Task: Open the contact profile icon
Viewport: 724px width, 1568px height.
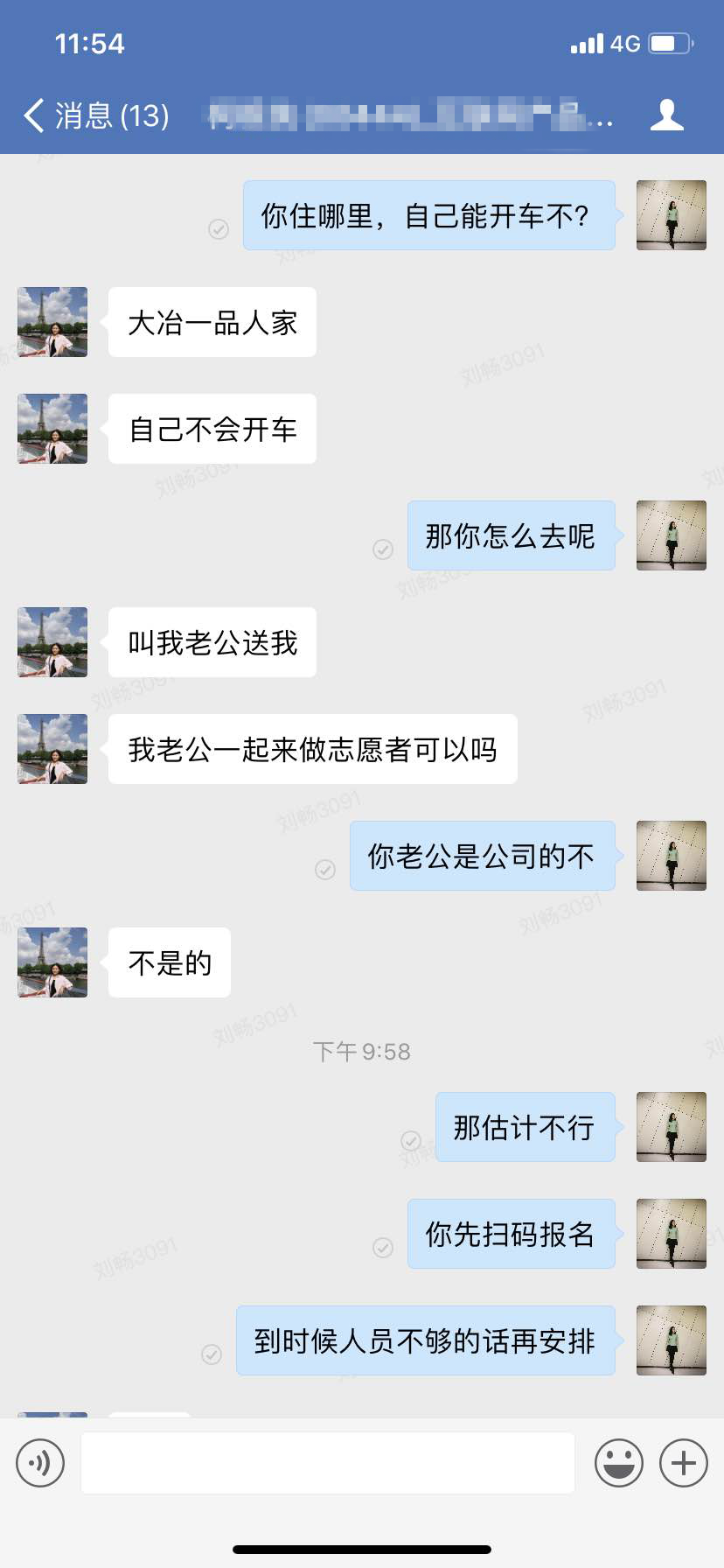Action: pos(666,115)
